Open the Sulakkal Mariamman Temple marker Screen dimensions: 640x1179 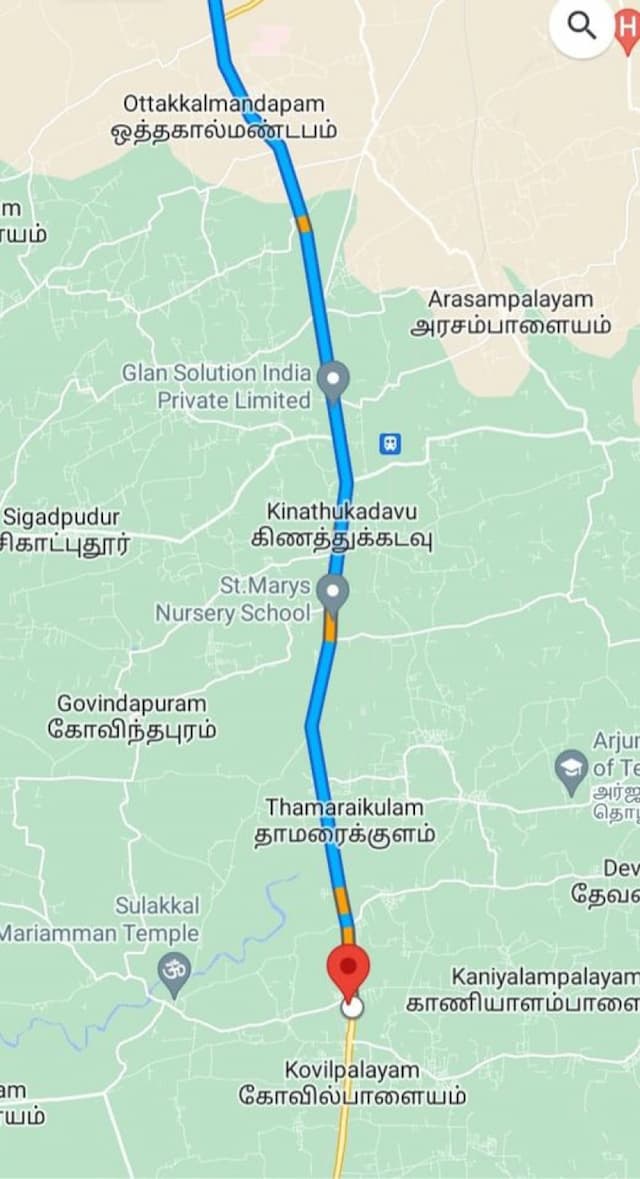175,973
